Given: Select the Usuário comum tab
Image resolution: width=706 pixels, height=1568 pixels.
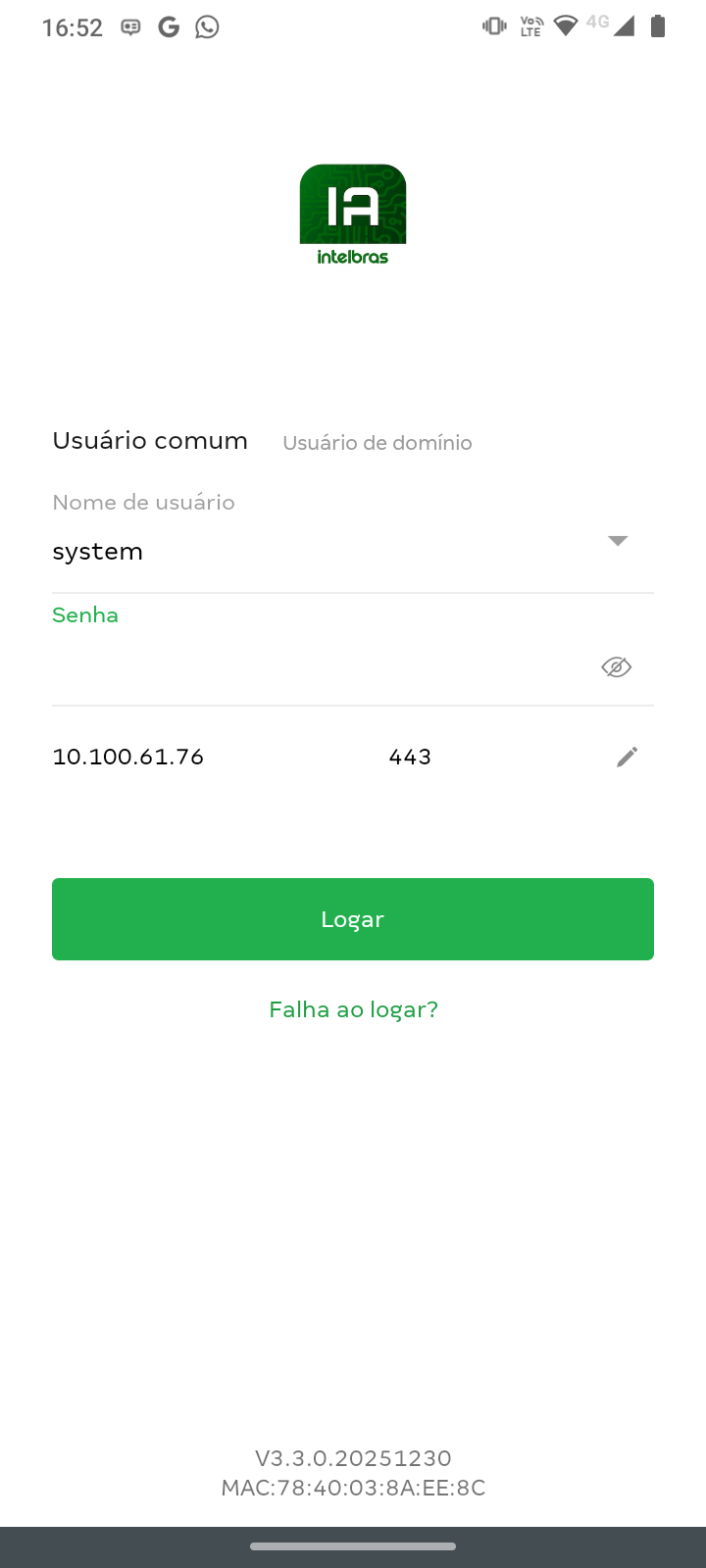Looking at the screenshot, I should pyautogui.click(x=150, y=441).
